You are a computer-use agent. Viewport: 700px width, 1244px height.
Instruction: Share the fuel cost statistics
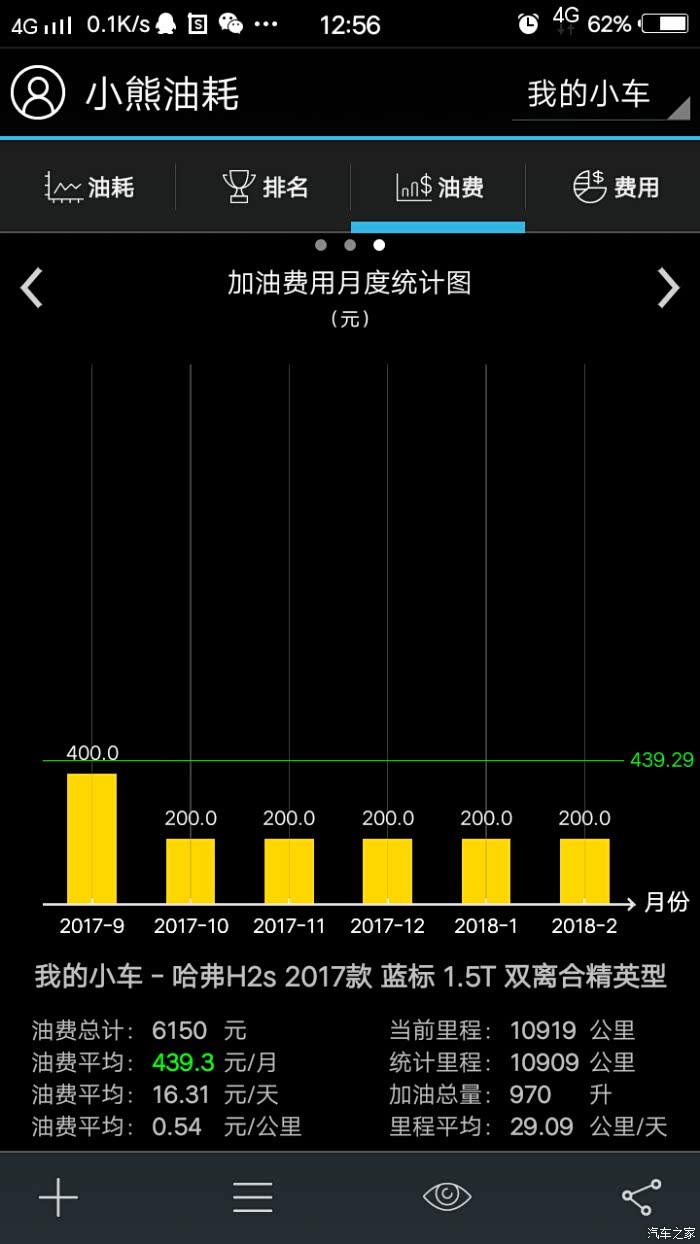[x=641, y=1197]
